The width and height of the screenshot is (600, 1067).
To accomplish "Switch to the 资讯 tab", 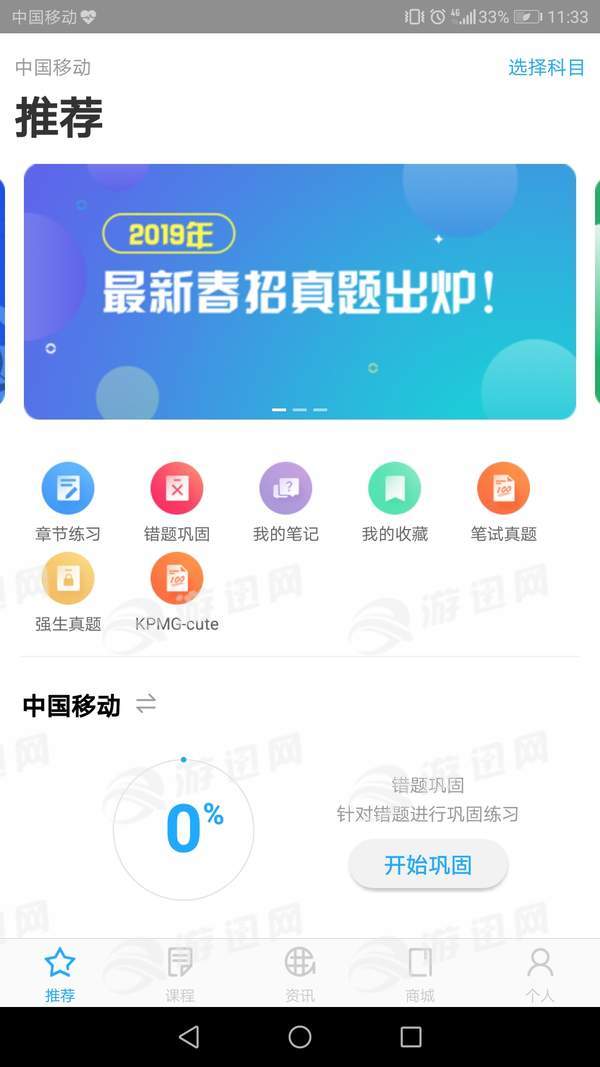I will click(300, 974).
